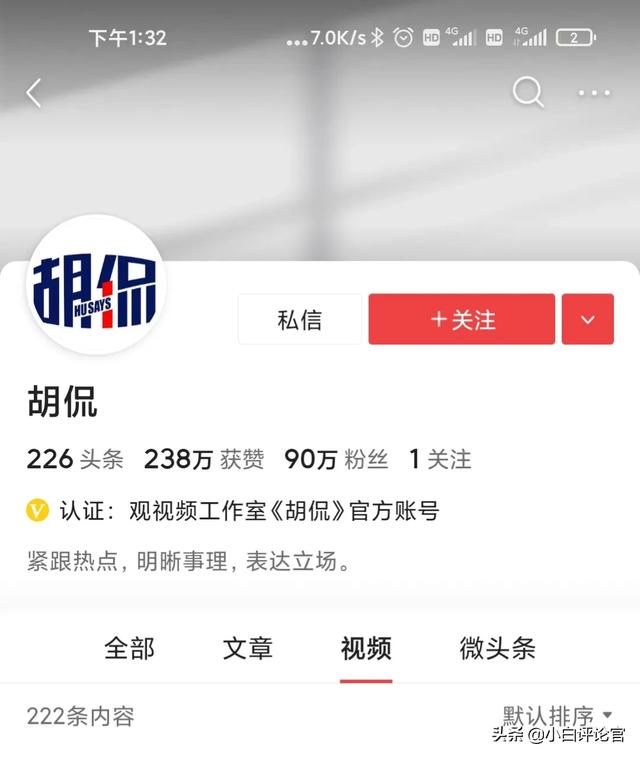Switch to the 文章 tab

pos(247,647)
